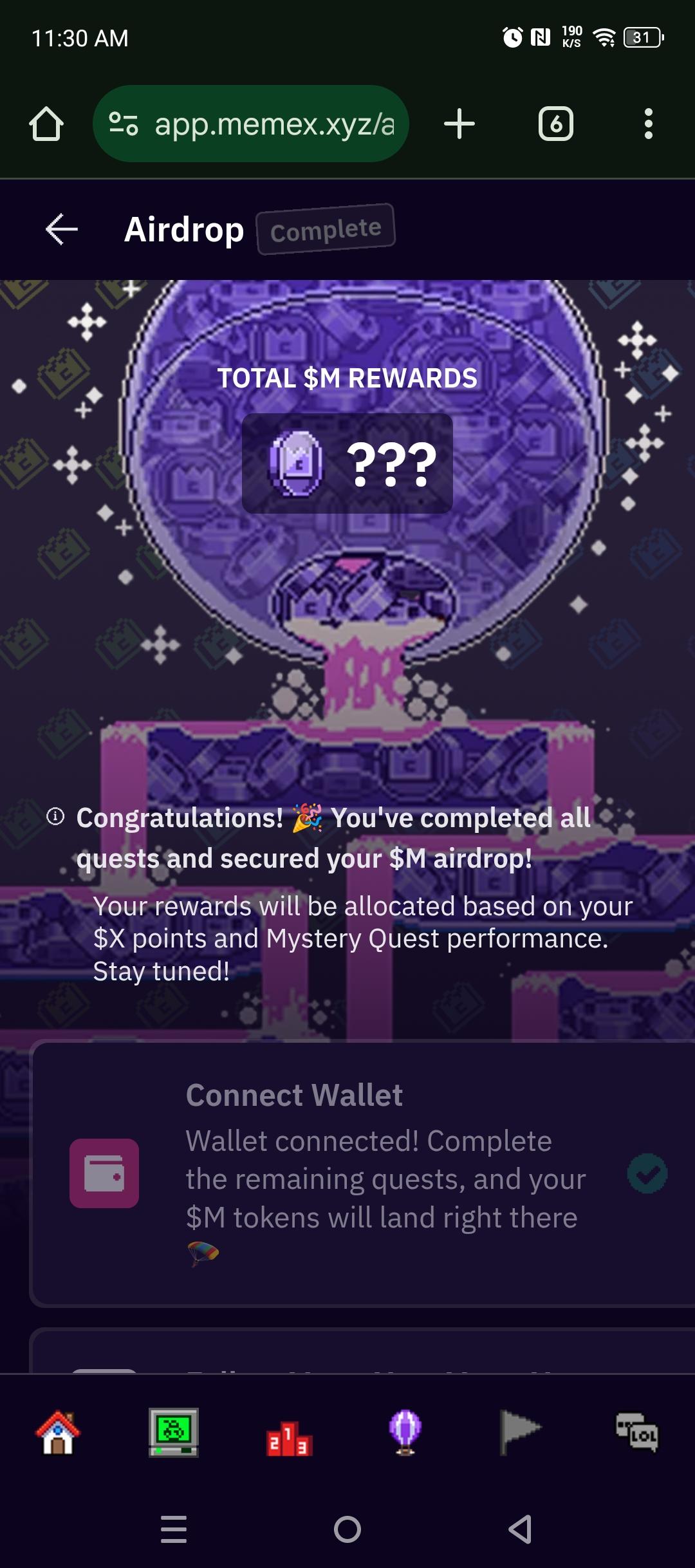Image resolution: width=695 pixels, height=1568 pixels.
Task: Tap the info icon beside Congratulations
Action: (x=56, y=817)
